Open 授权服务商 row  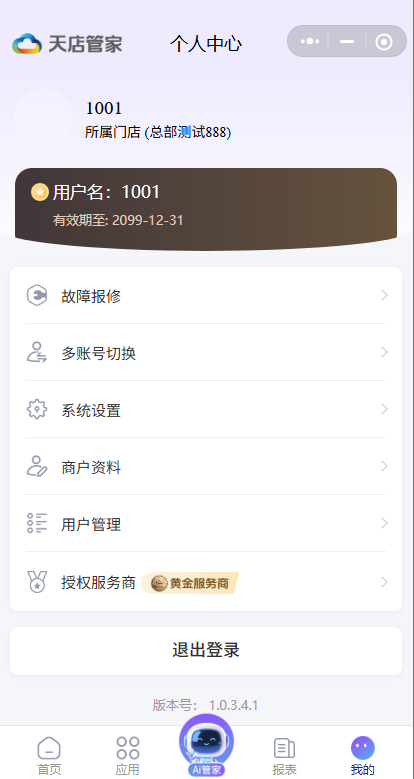point(206,582)
